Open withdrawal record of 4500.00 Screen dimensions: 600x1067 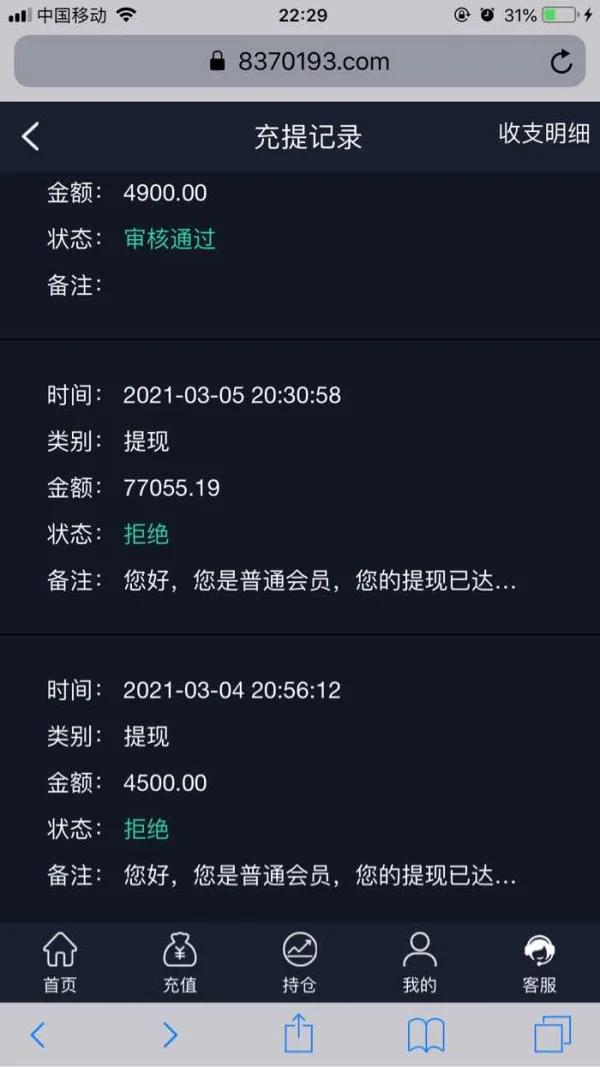(x=300, y=783)
